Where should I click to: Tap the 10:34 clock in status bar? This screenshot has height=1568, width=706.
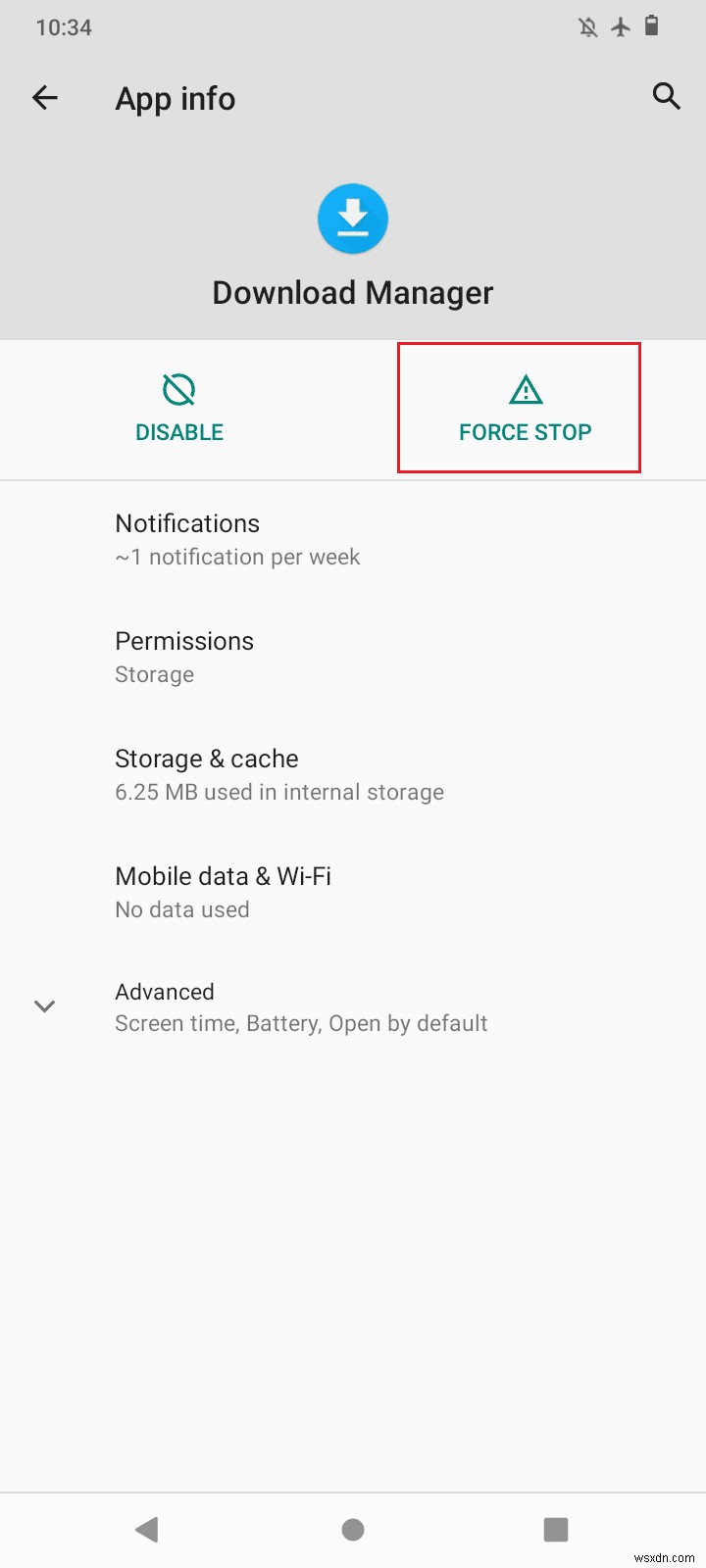pyautogui.click(x=64, y=27)
